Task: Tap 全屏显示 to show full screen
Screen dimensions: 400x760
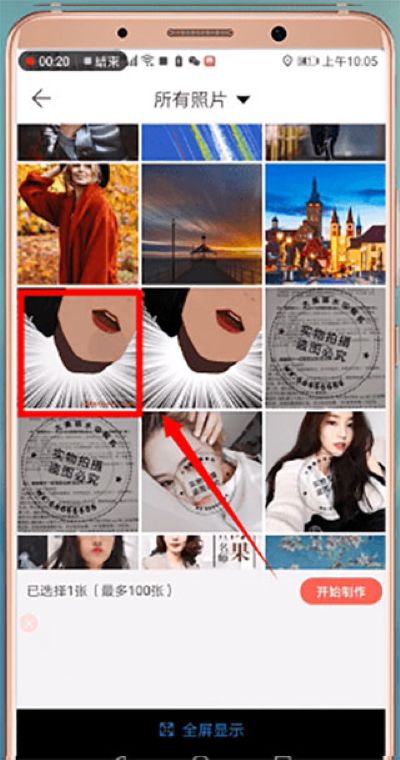Action: (x=201, y=730)
